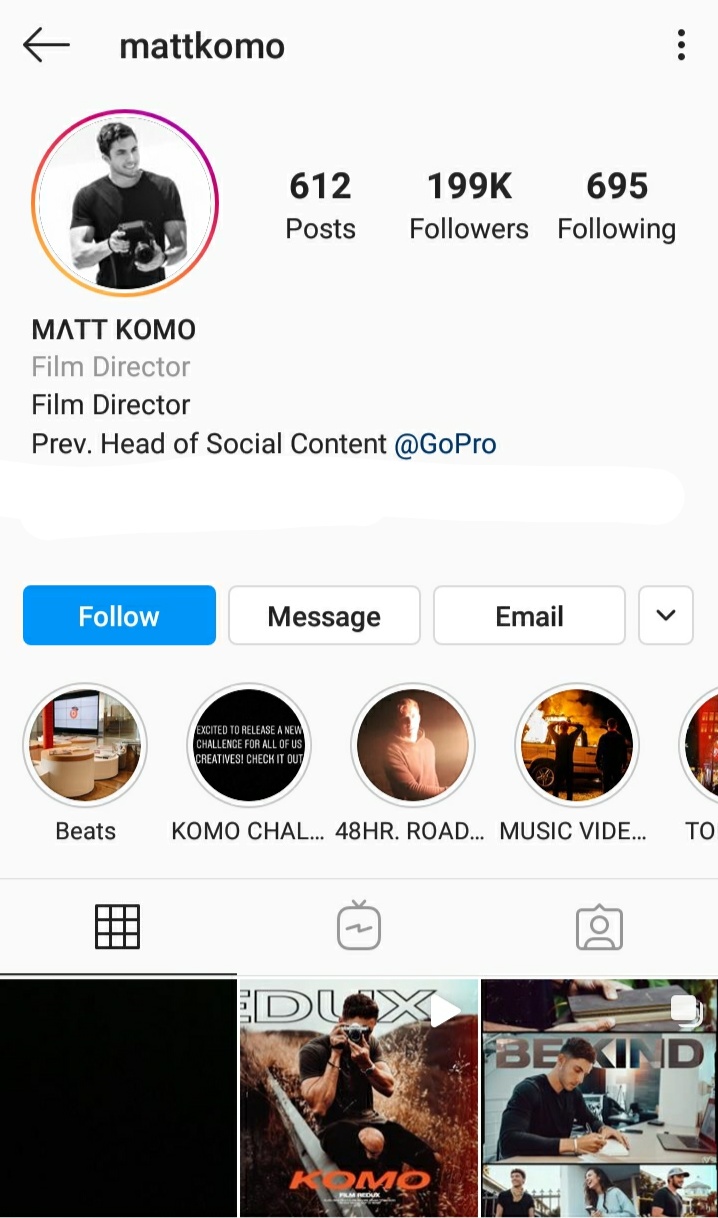Open the @GoPro mention link
This screenshot has width=718, height=1218.
445,444
